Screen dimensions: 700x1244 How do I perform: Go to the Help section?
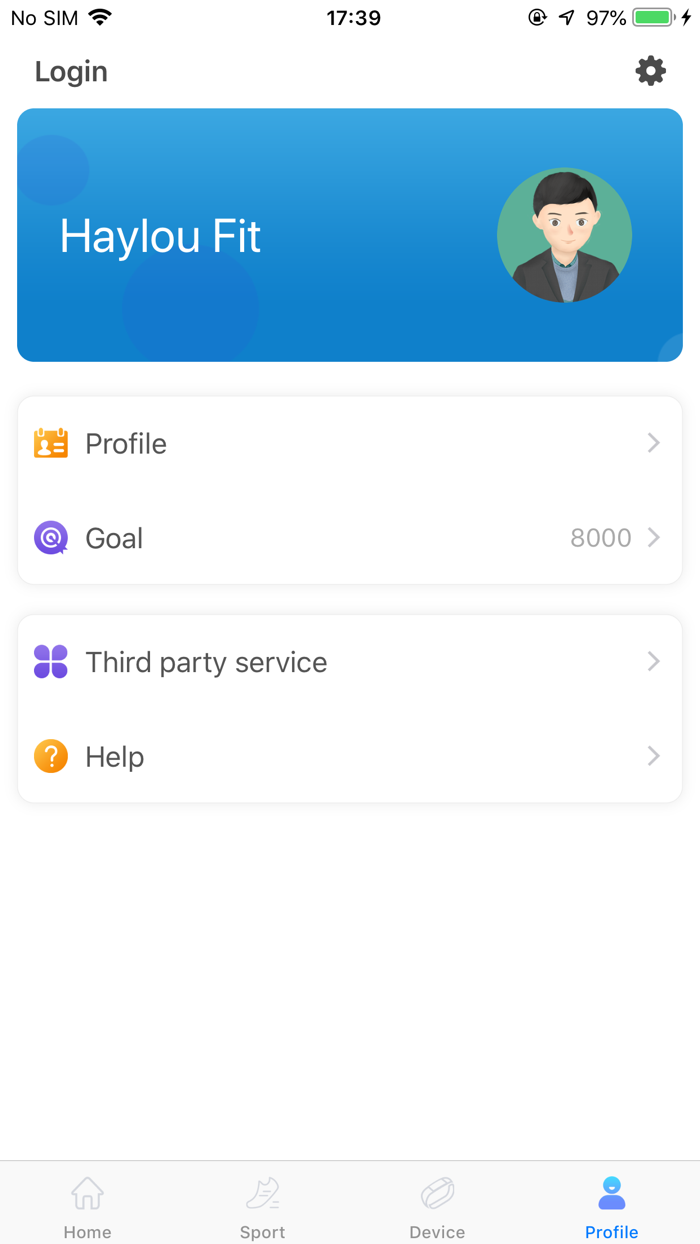point(350,757)
